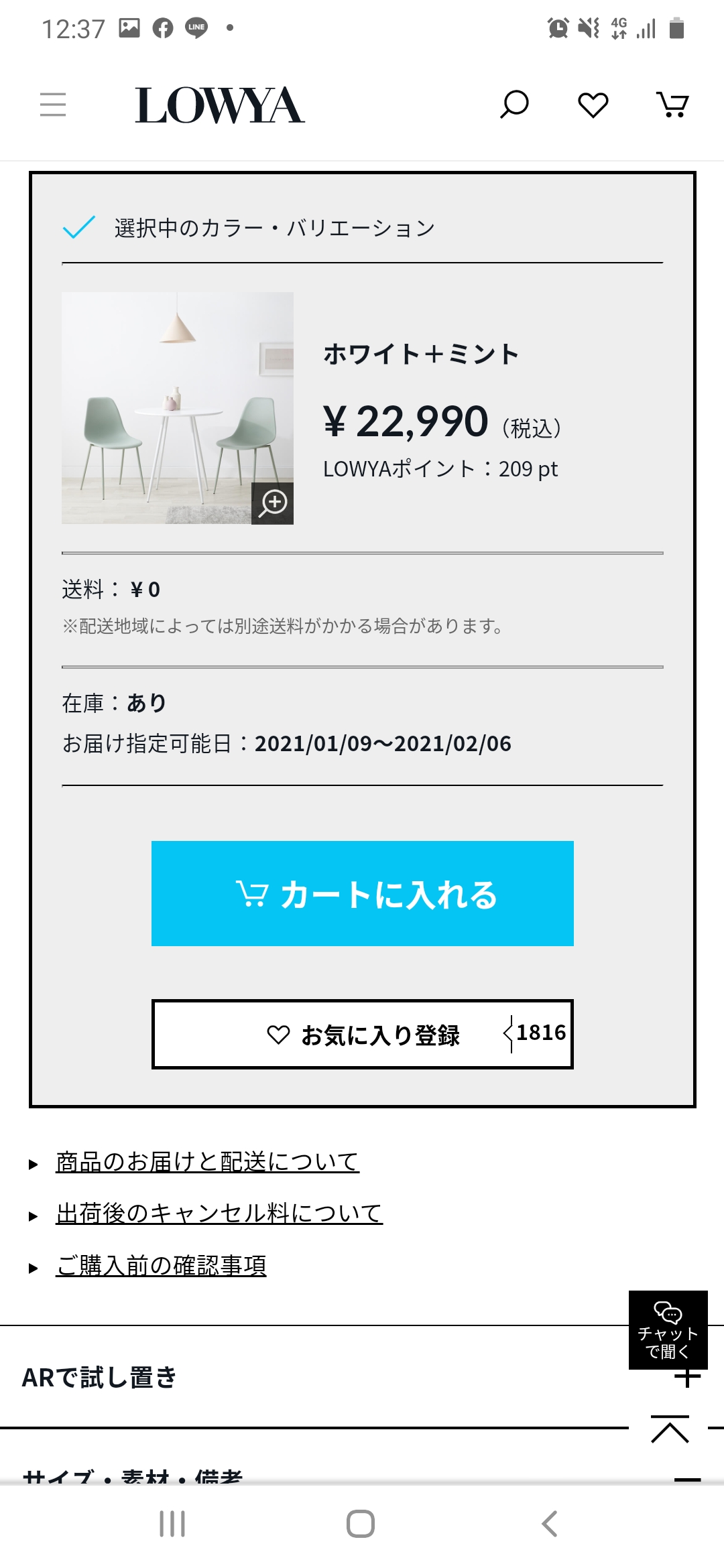Open the ご購入前の確認事項 link
The height and width of the screenshot is (1568, 724).
pos(161,1265)
